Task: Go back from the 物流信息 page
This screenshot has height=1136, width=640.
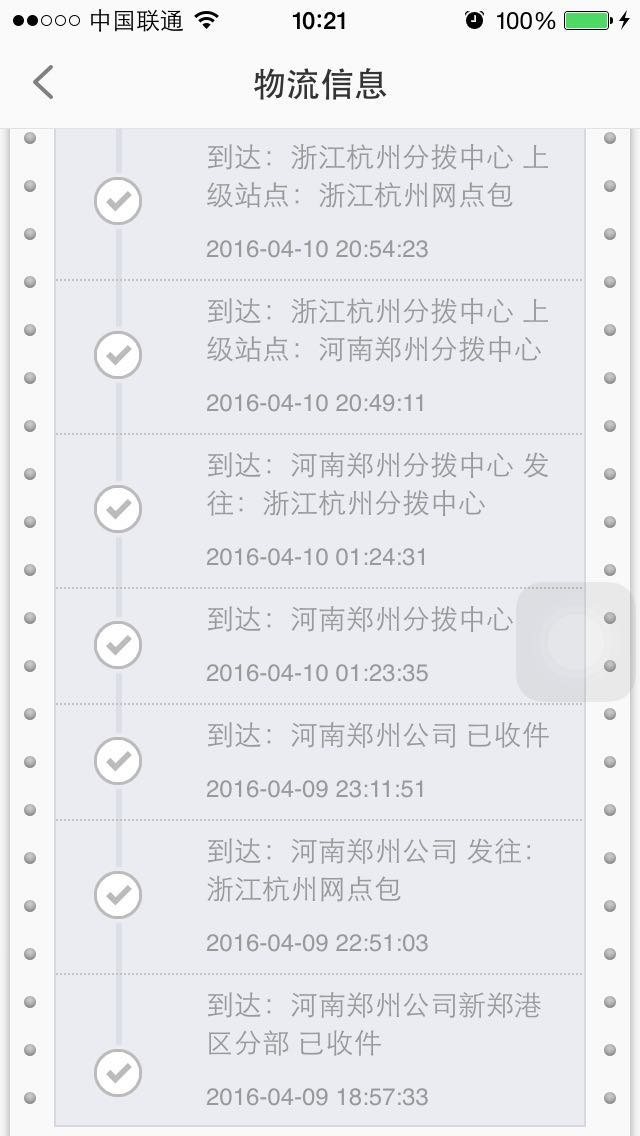Action: [43, 83]
